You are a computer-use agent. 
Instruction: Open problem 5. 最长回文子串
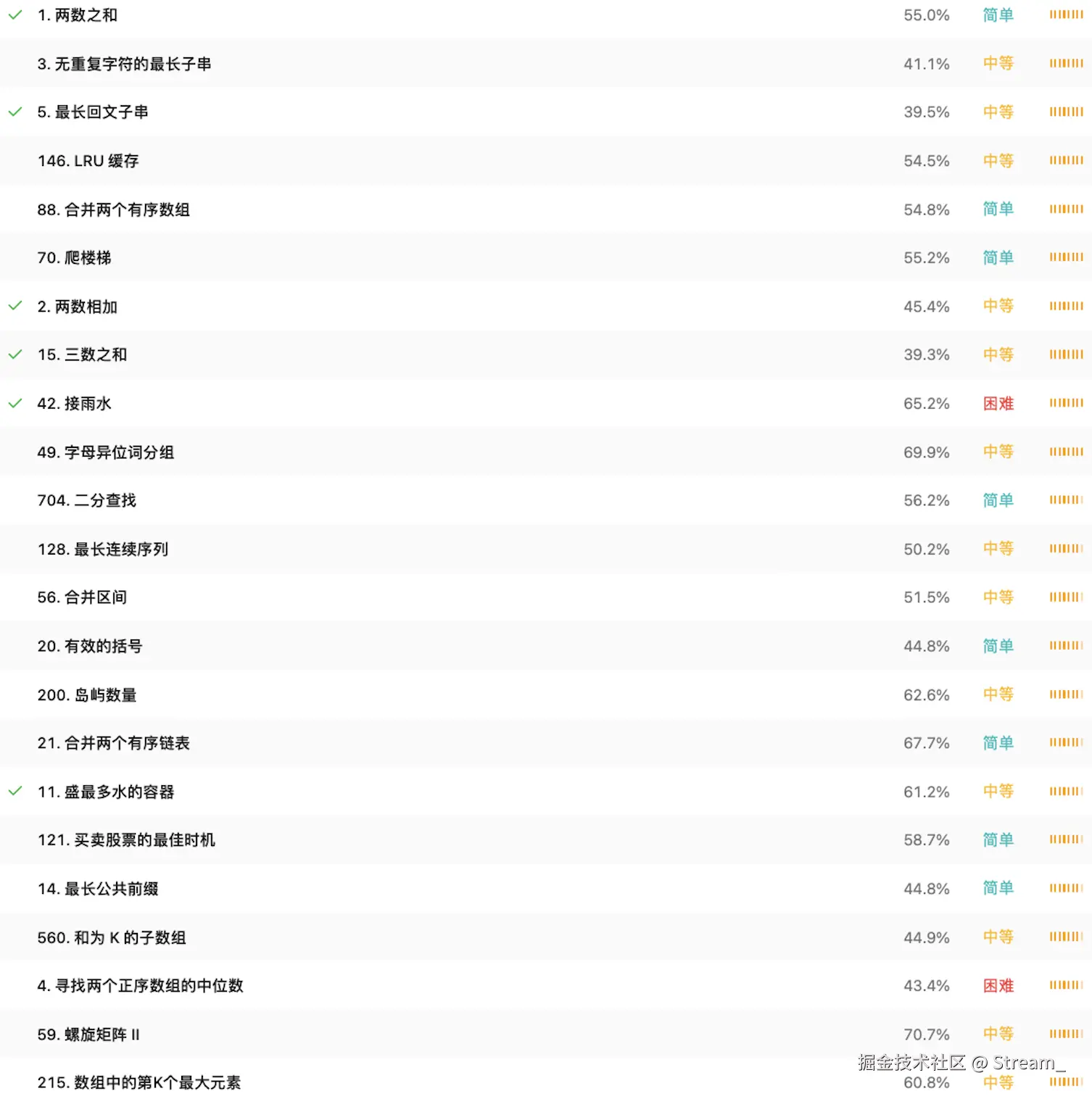pyautogui.click(x=93, y=112)
